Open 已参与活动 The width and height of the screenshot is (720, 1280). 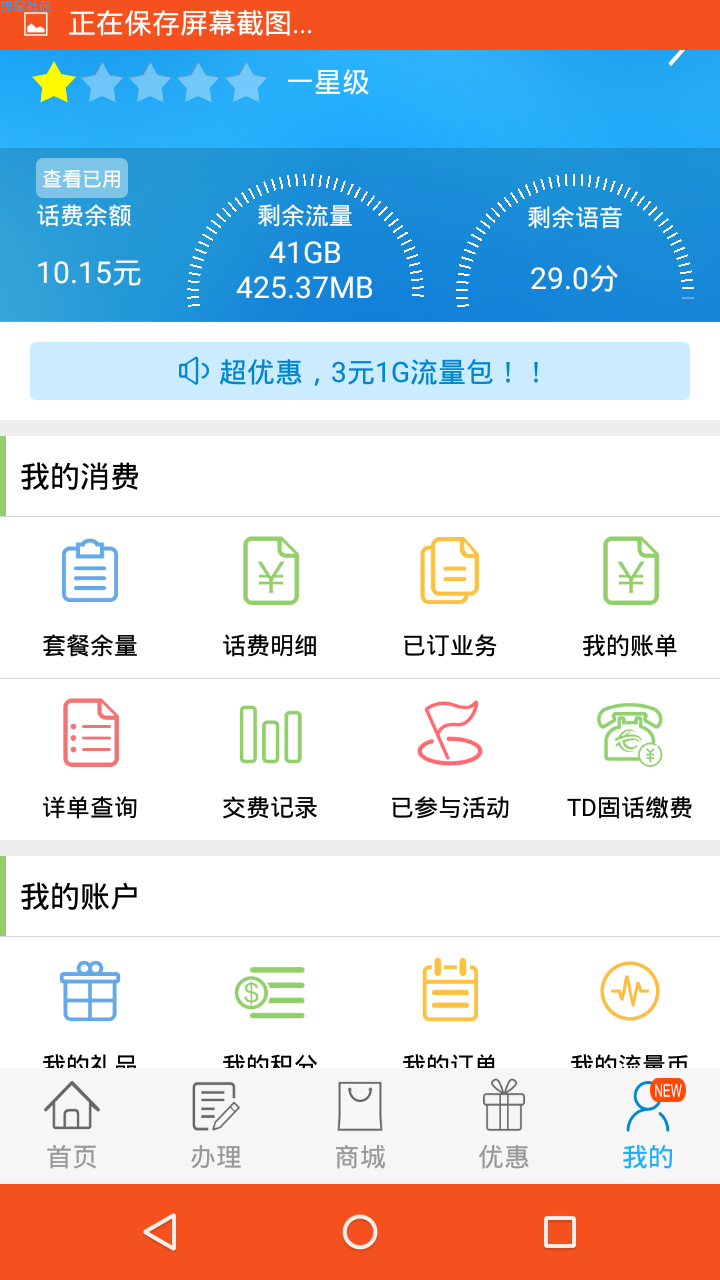click(x=450, y=760)
